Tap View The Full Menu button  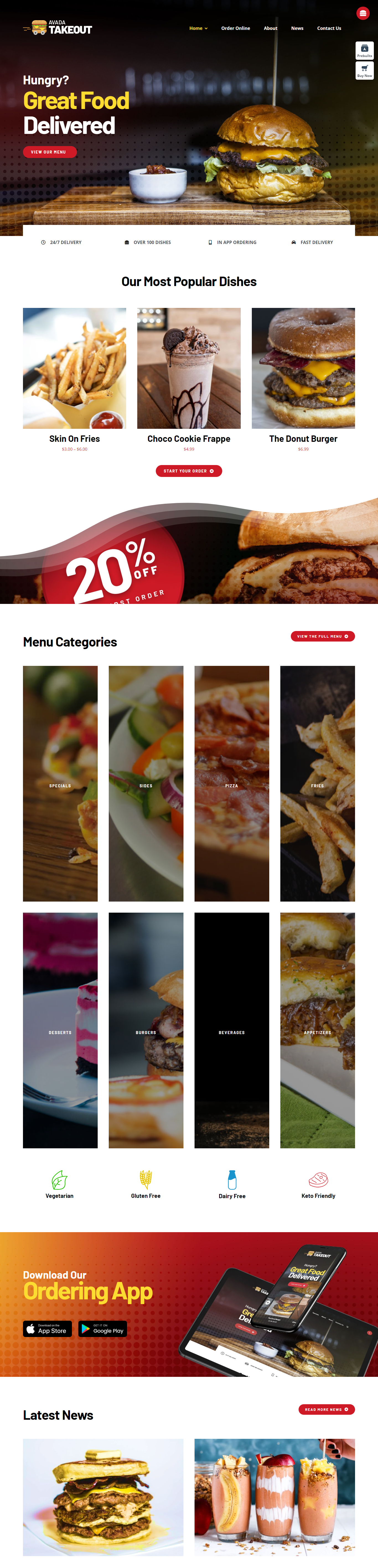coord(323,636)
